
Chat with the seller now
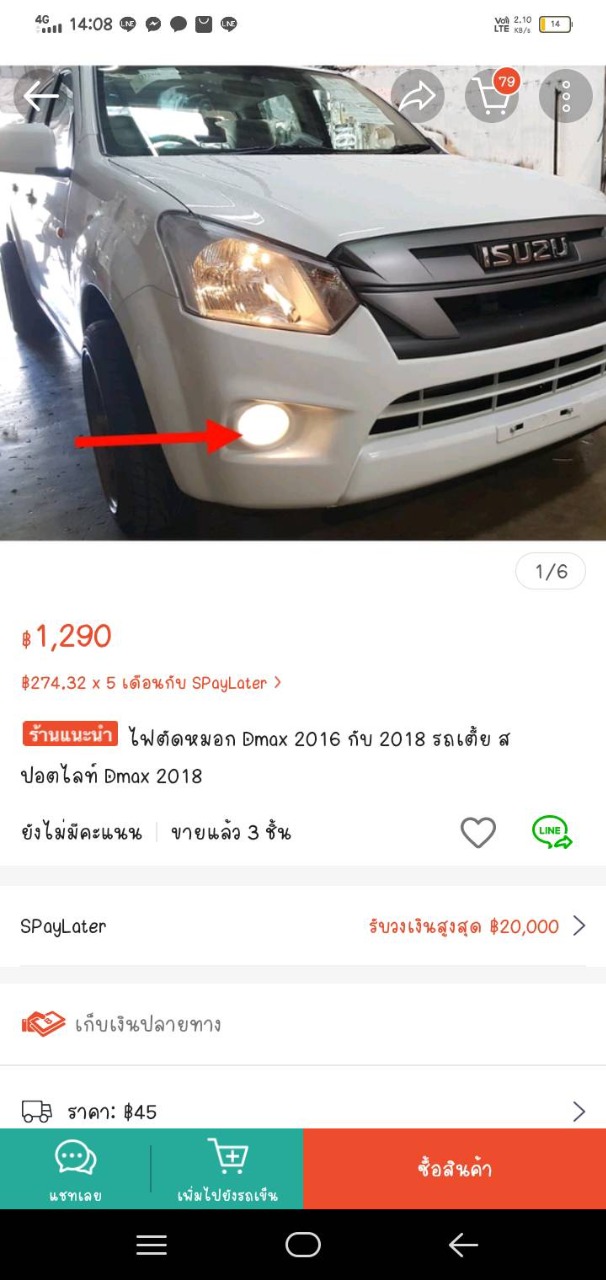76,1169
